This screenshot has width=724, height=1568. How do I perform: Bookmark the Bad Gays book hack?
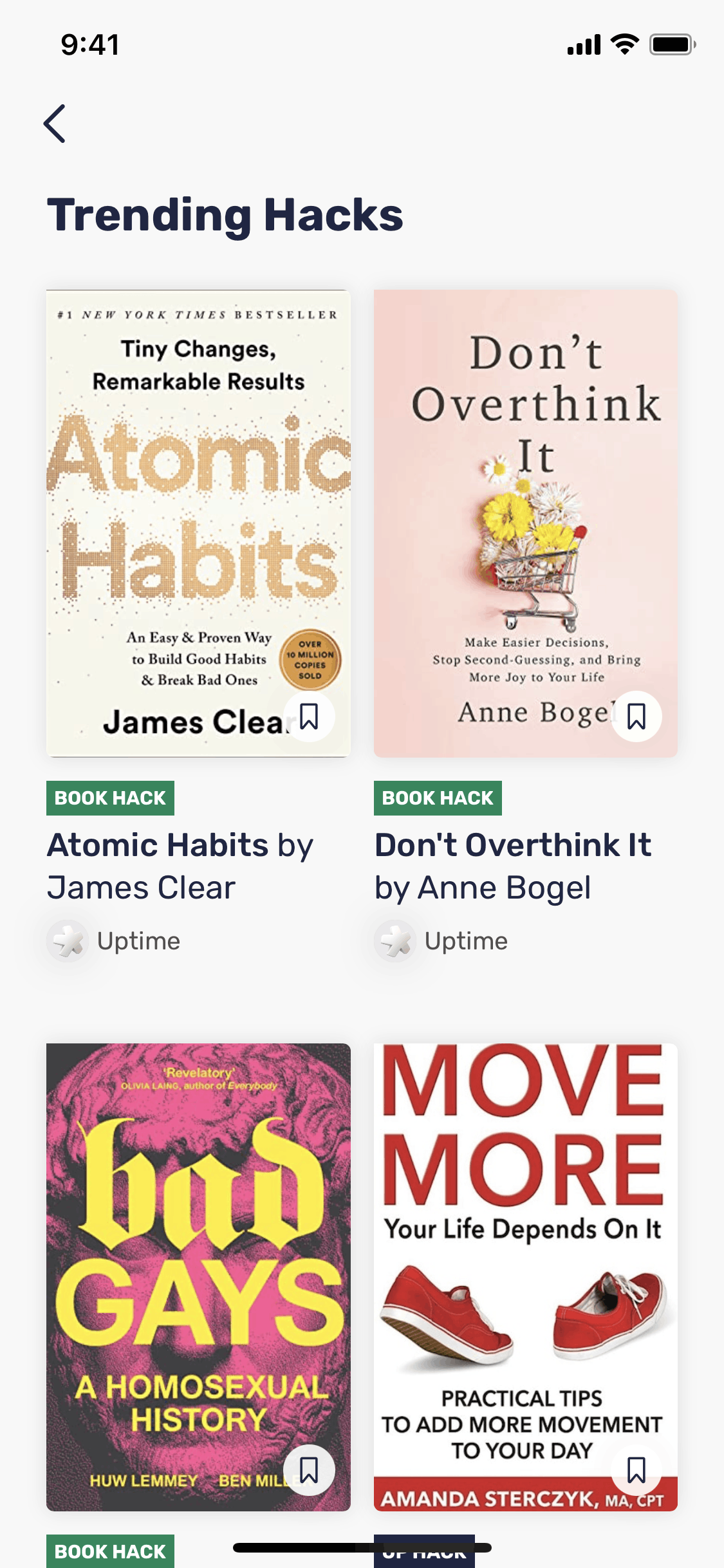pos(309,1470)
